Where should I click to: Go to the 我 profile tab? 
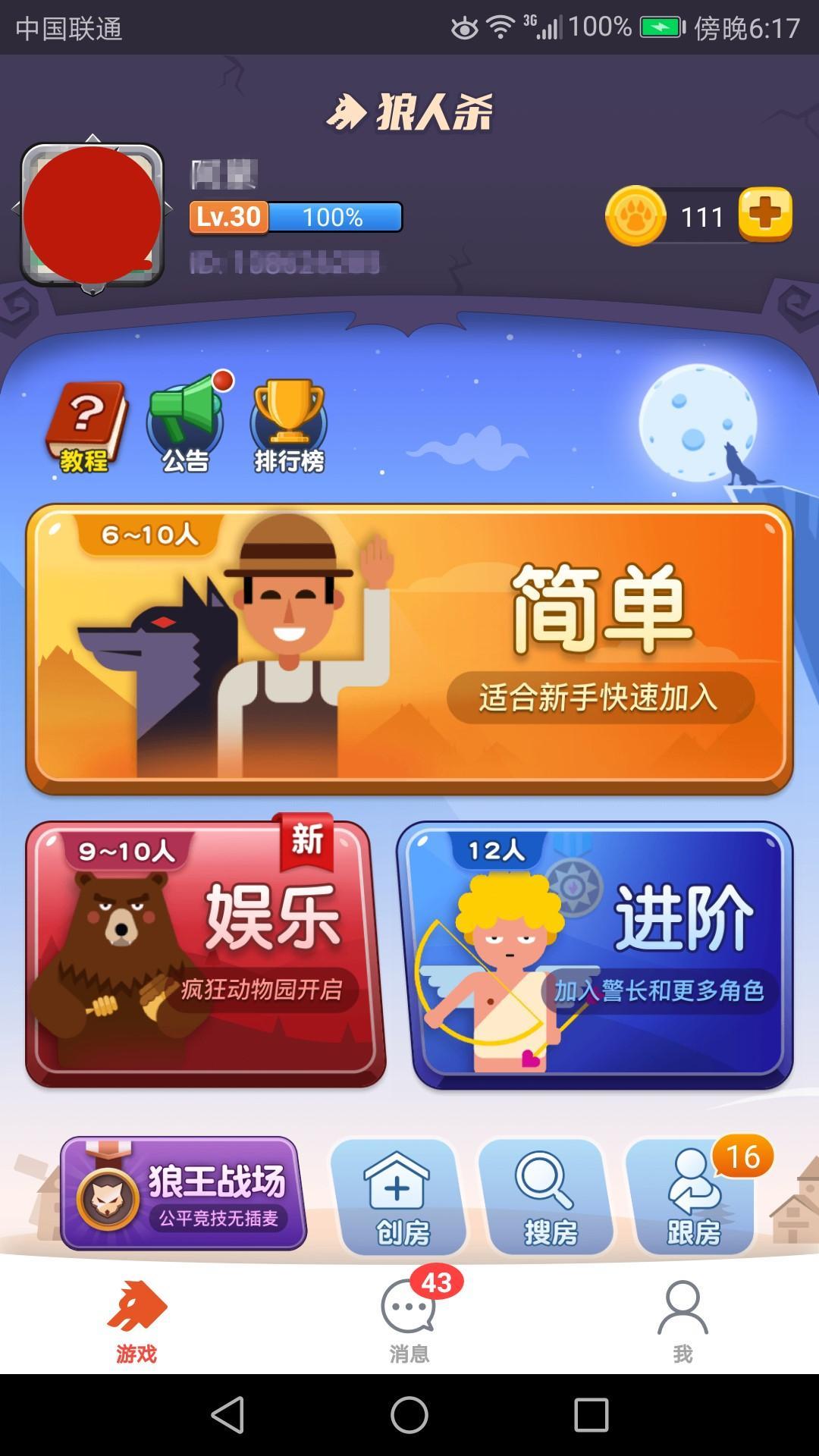click(682, 1321)
